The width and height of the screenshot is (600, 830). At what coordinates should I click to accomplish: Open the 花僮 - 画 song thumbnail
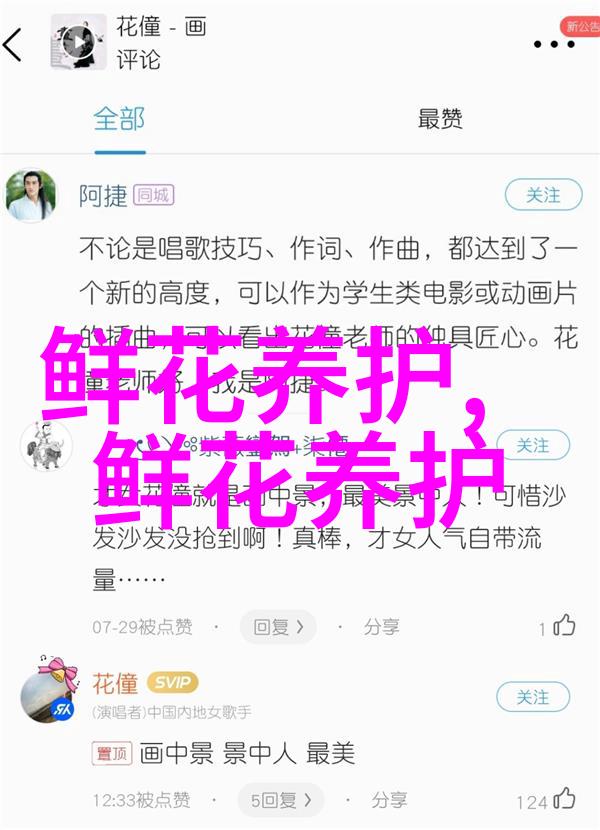pyautogui.click(x=76, y=43)
